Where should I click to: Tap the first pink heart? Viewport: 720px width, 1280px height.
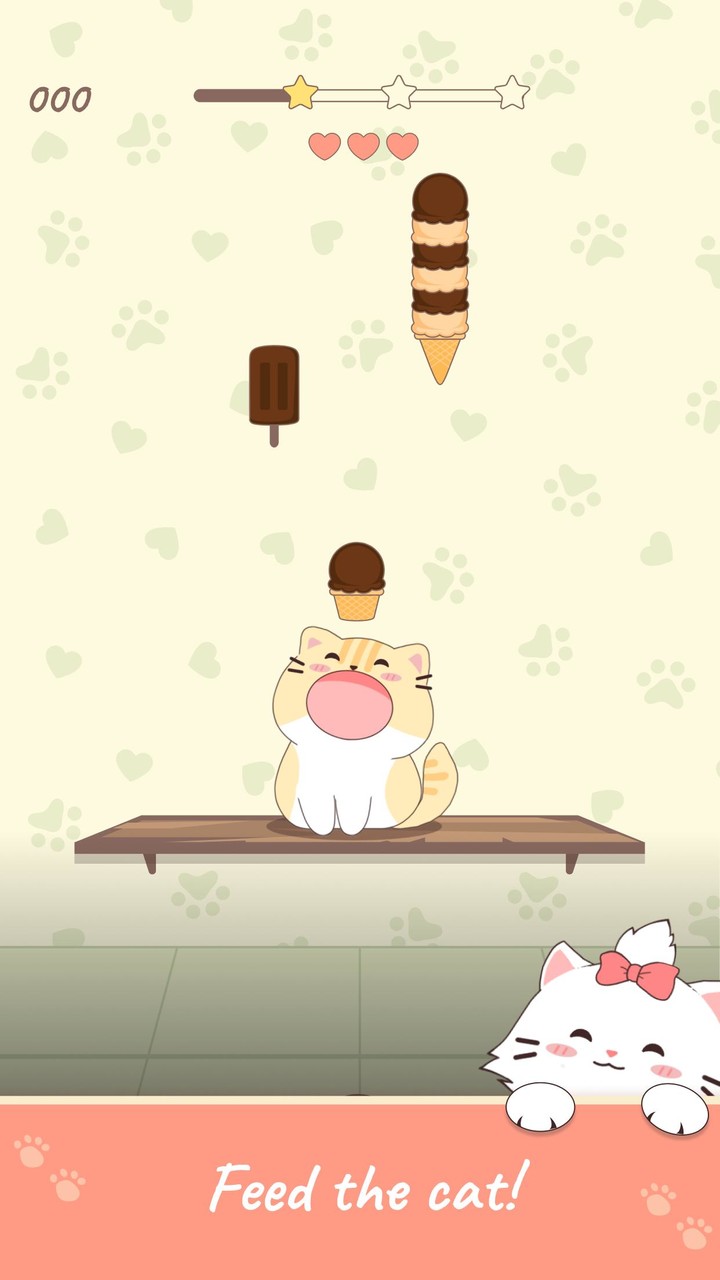pos(324,145)
